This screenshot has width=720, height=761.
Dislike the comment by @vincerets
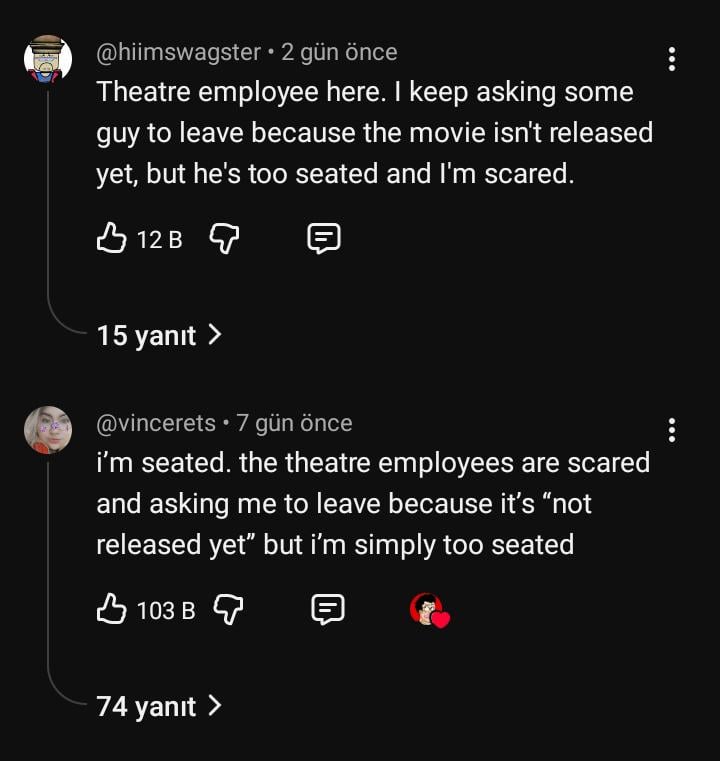(x=230, y=609)
